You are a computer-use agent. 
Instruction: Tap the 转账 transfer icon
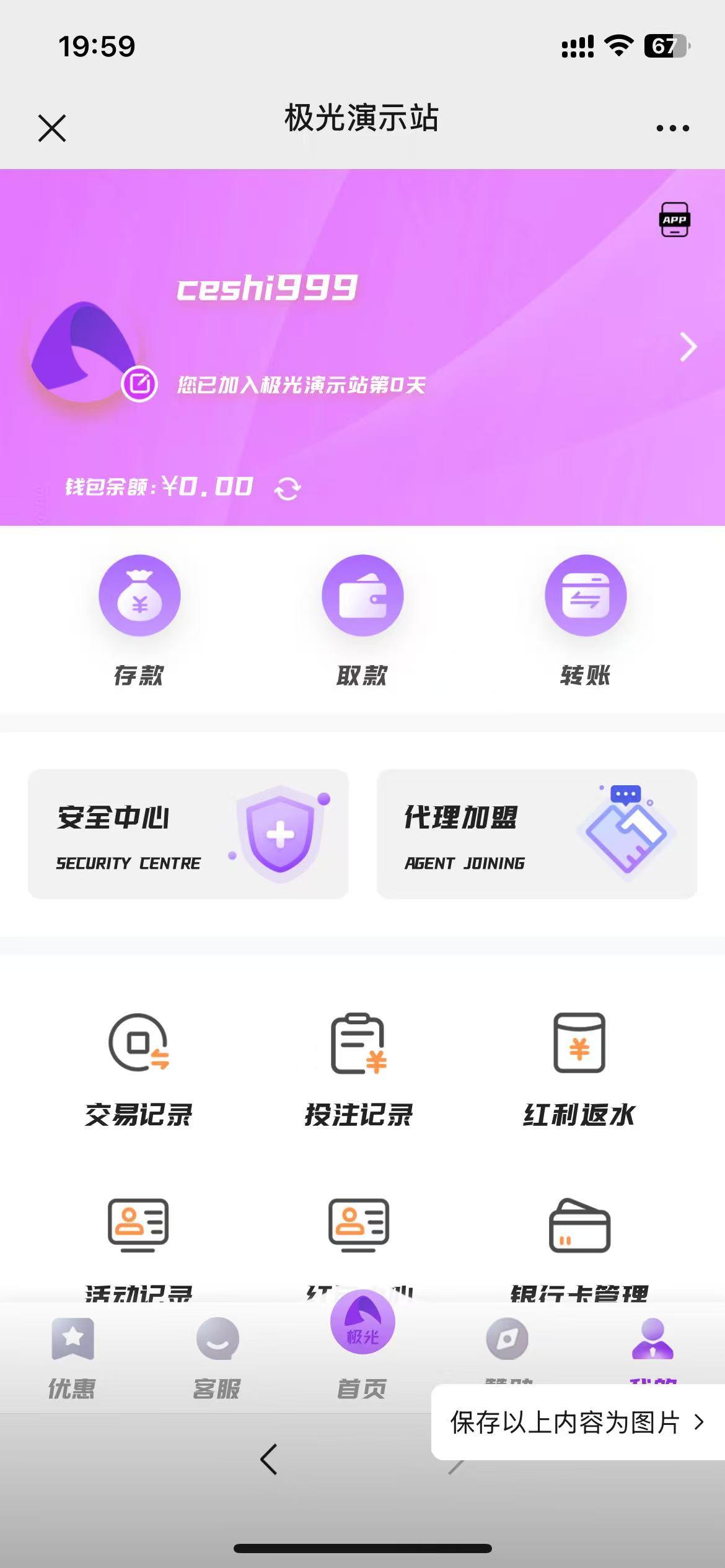point(584,595)
